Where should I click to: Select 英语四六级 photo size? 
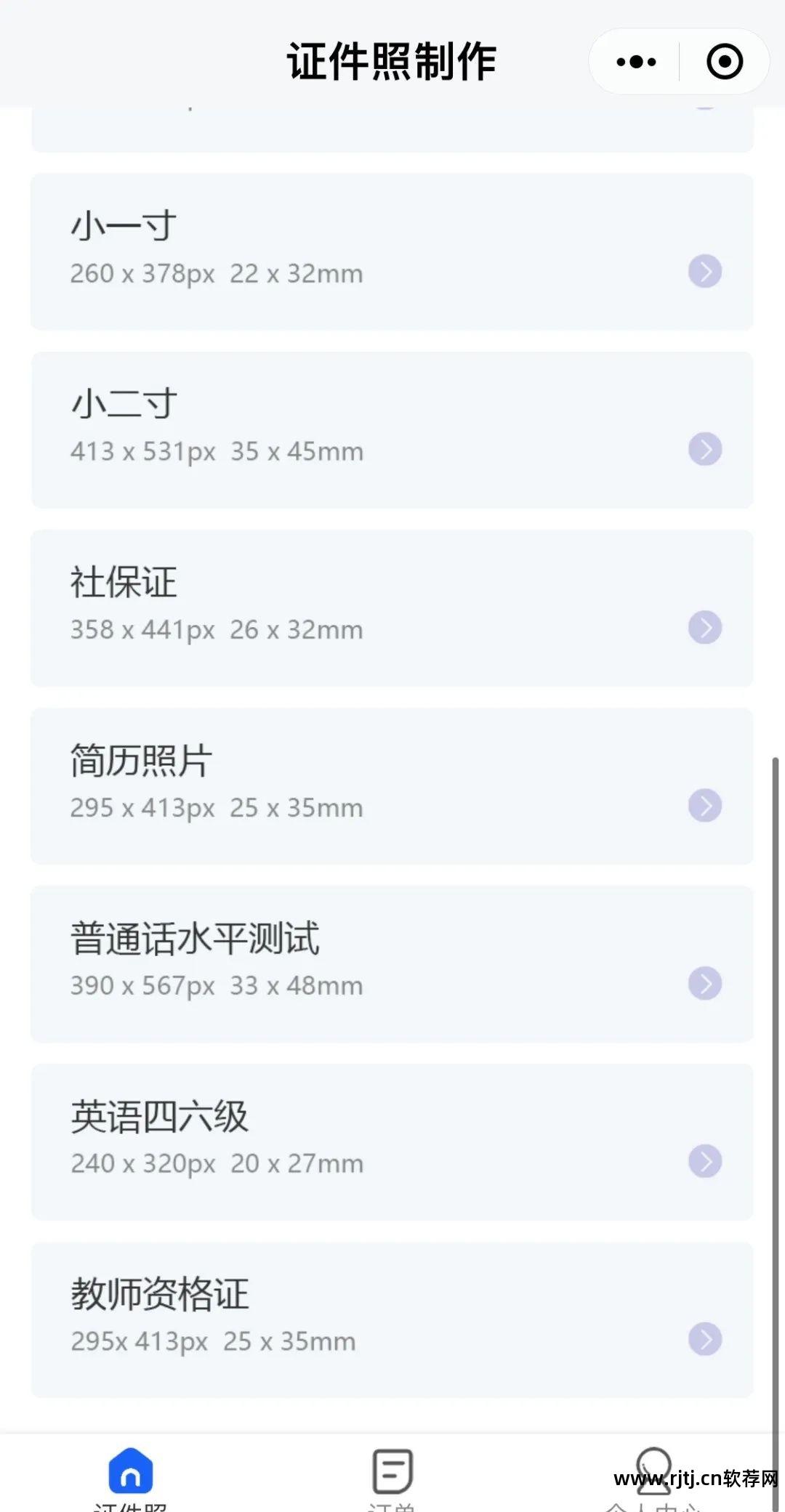tap(392, 1142)
